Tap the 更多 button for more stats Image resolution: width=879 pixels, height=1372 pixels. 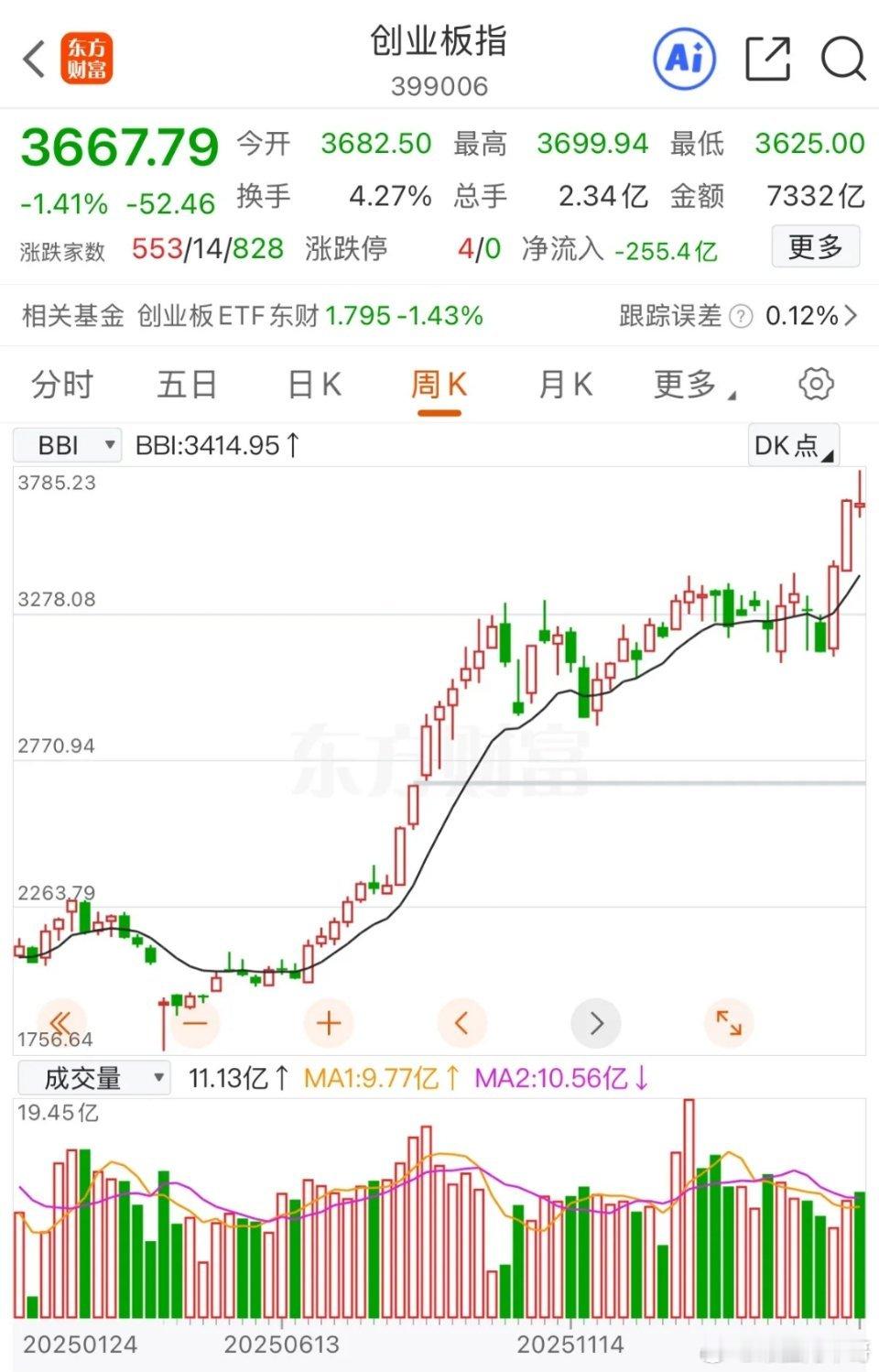(x=815, y=246)
